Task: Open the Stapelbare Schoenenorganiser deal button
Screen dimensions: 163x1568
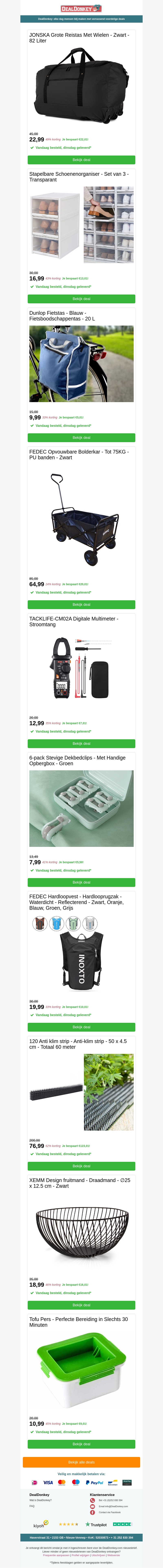Action: (81, 299)
